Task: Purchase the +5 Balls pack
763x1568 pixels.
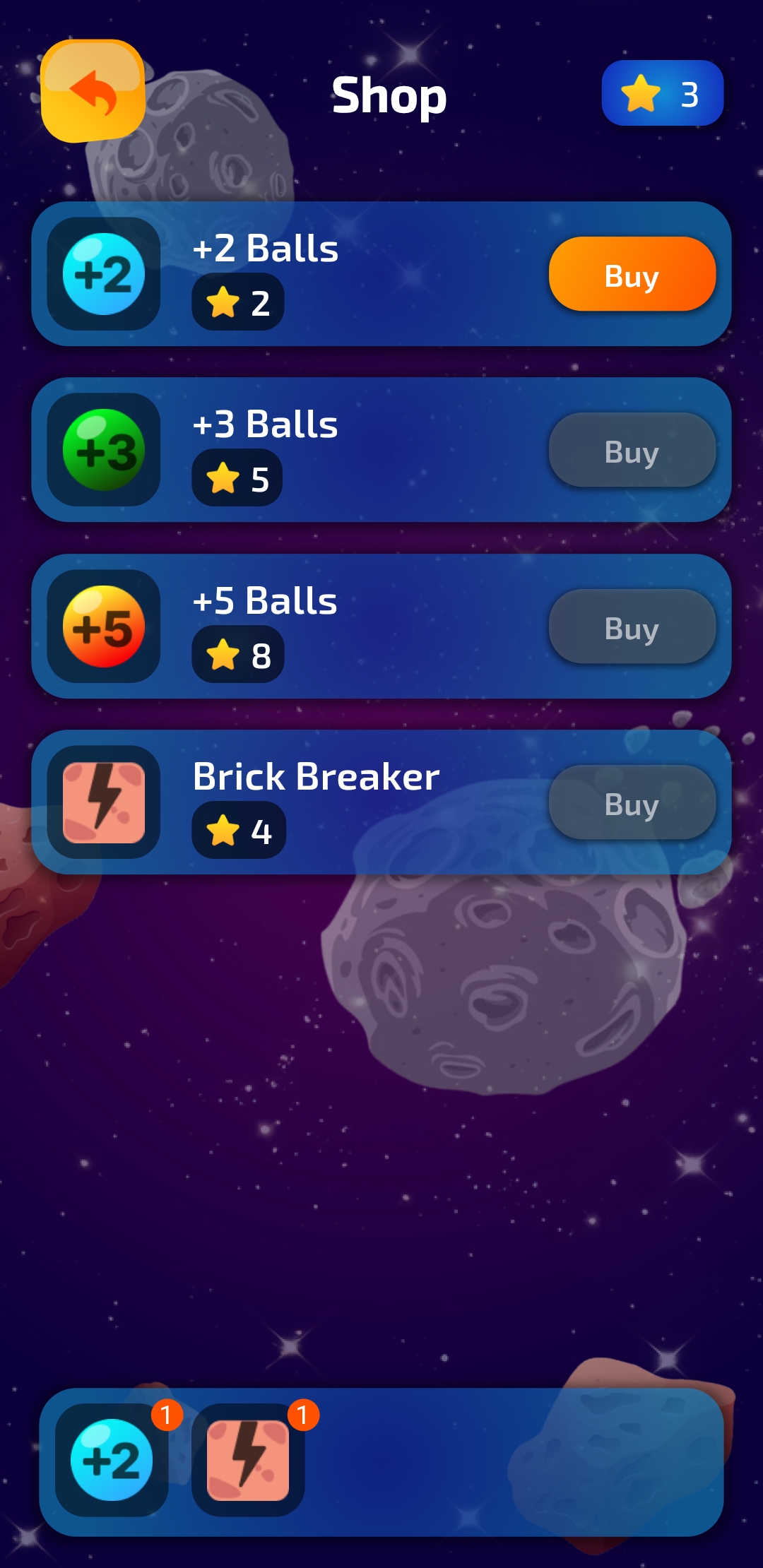Action: click(632, 626)
